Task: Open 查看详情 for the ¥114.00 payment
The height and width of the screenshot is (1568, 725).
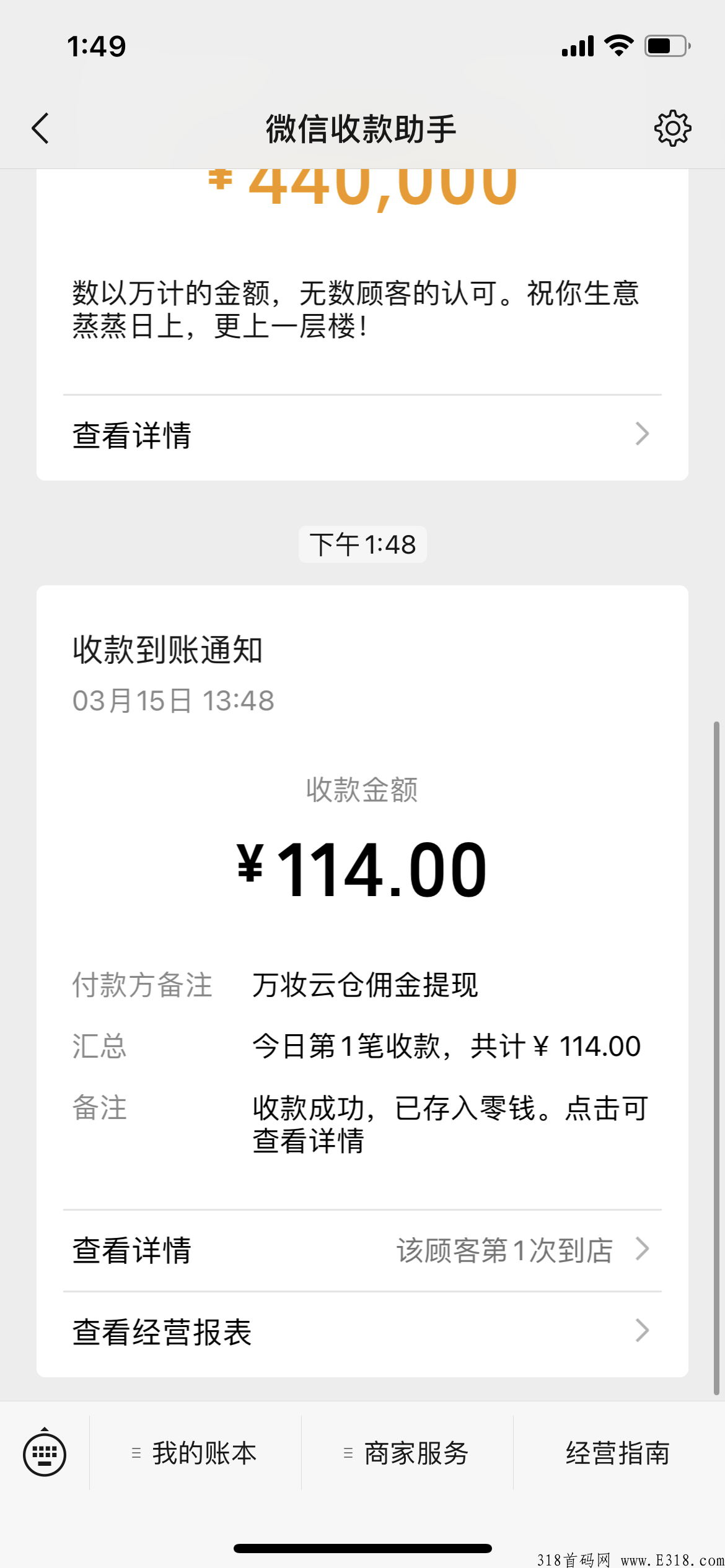Action: [362, 1250]
